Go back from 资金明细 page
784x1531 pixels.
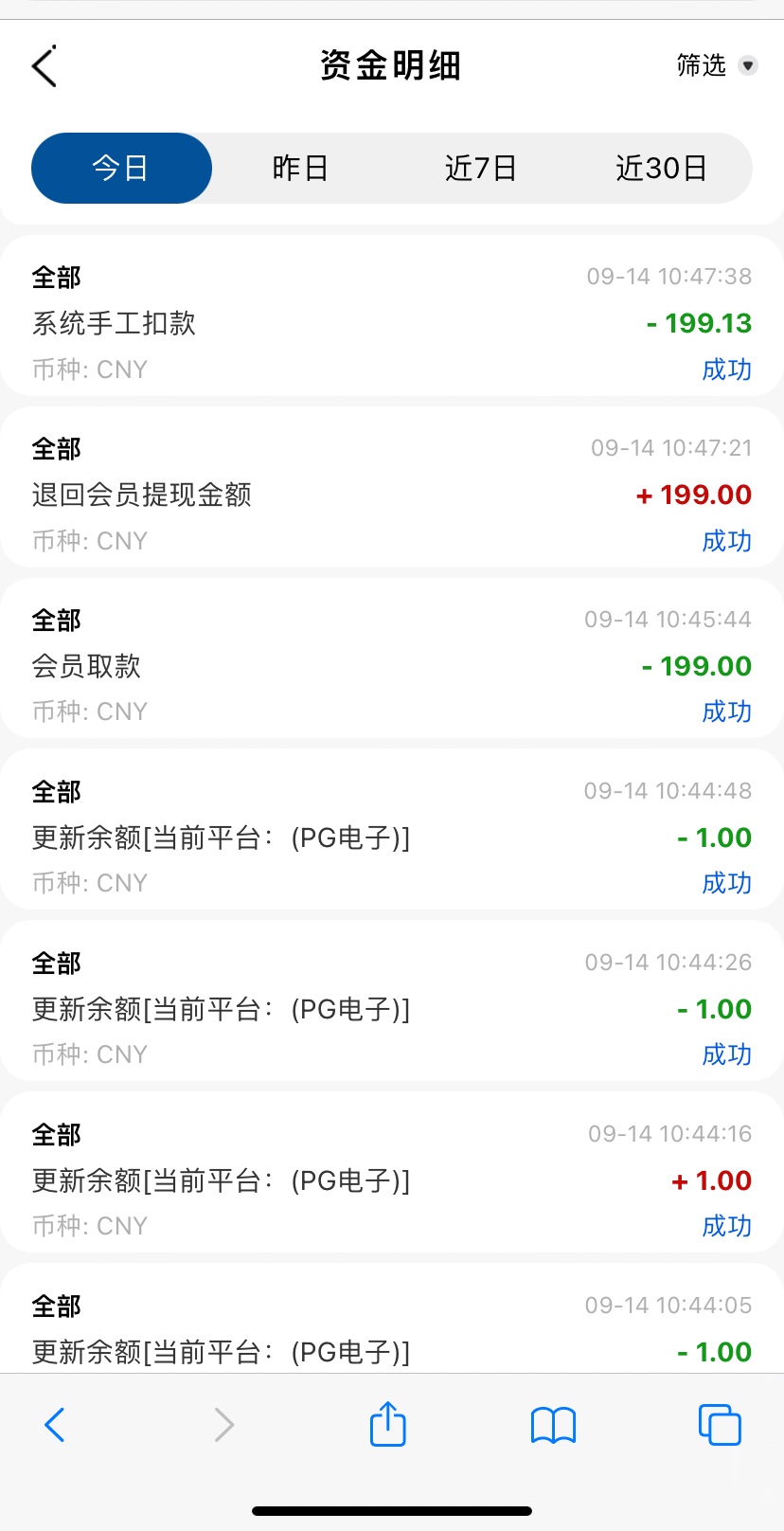click(x=45, y=65)
